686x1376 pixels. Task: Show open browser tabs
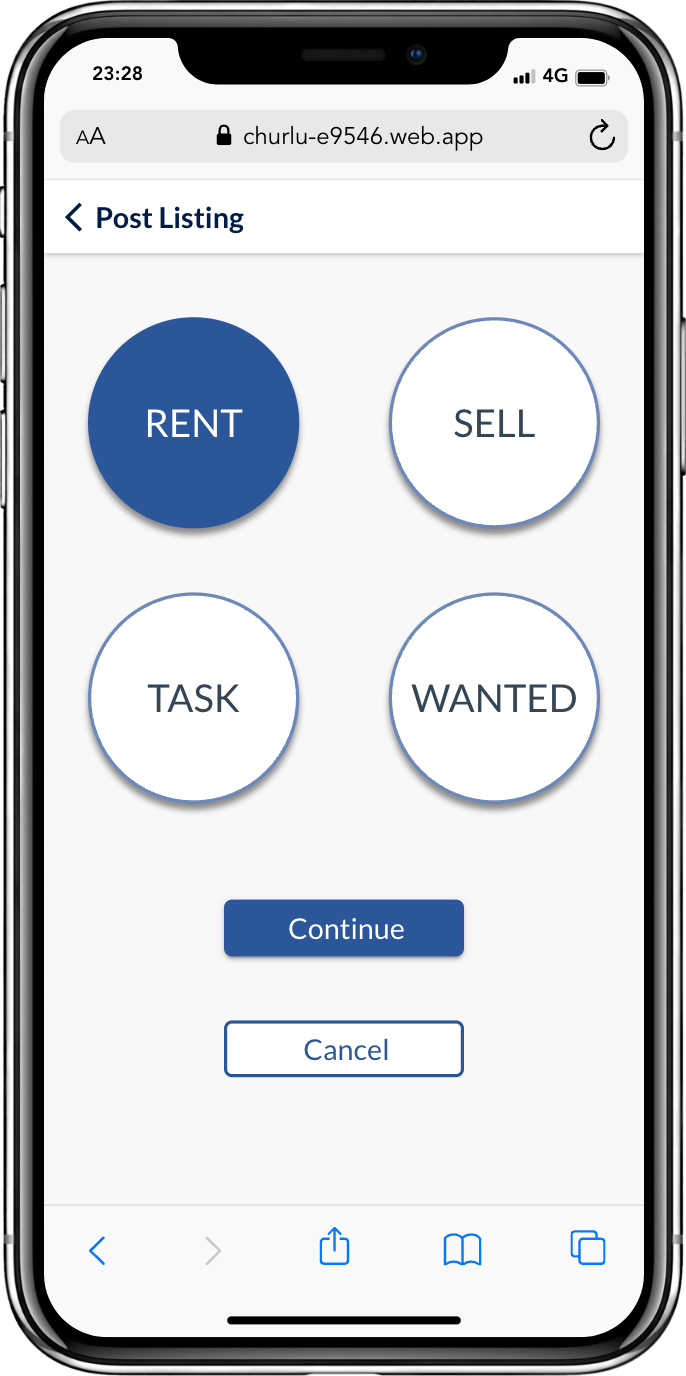pyautogui.click(x=588, y=1248)
